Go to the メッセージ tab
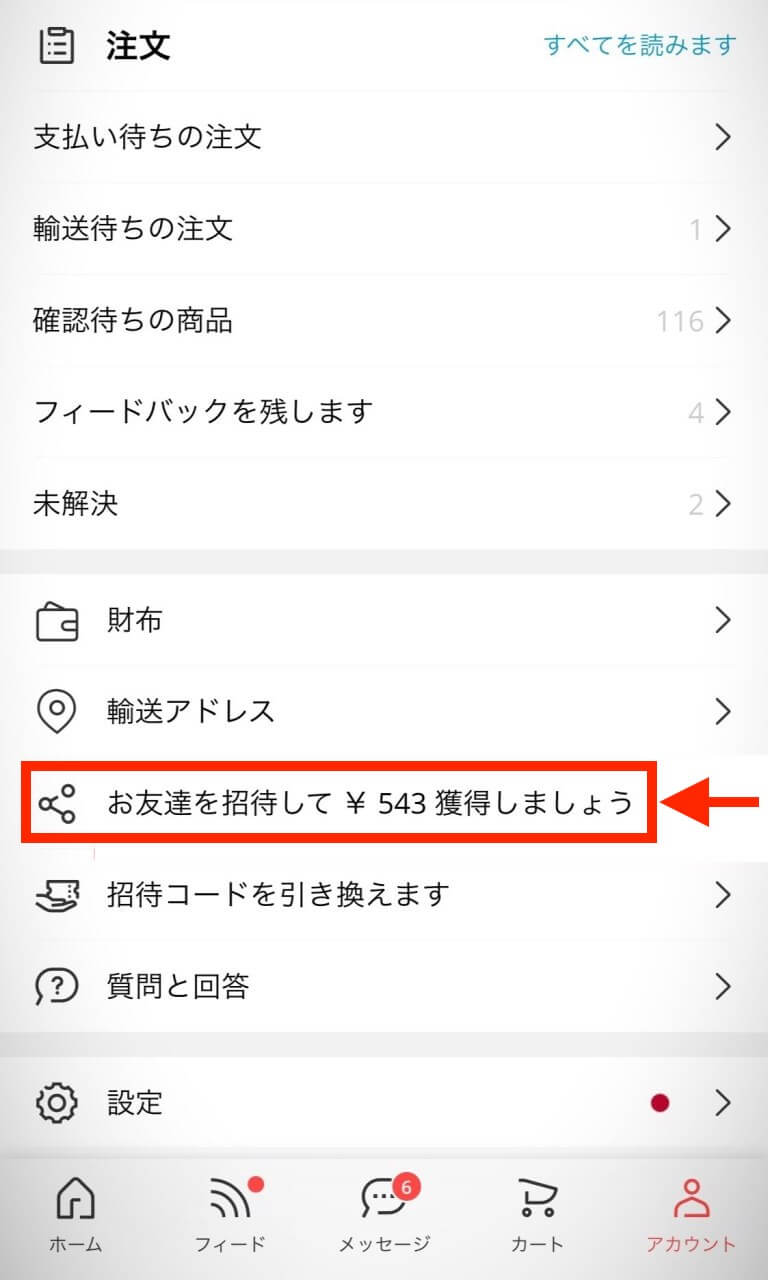The height and width of the screenshot is (1280, 768). (384, 1214)
